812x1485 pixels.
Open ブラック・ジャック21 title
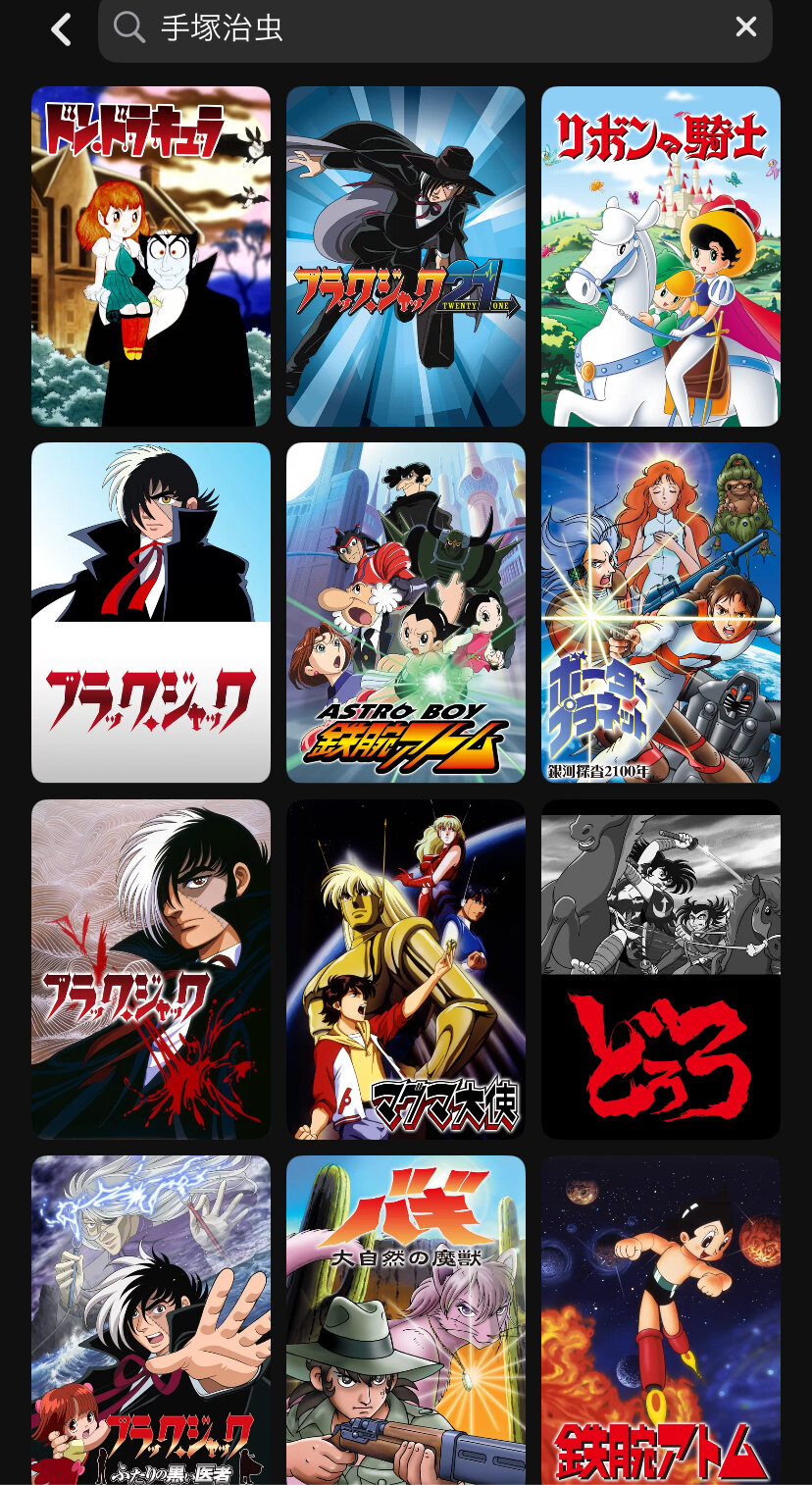pos(406,256)
